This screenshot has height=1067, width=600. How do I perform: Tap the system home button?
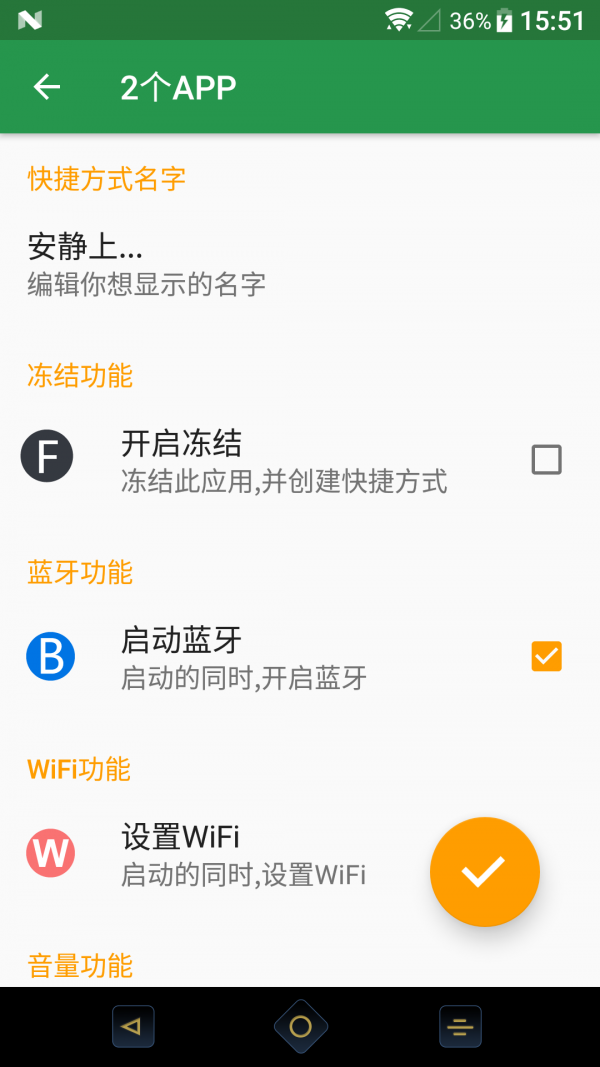[x=300, y=1026]
